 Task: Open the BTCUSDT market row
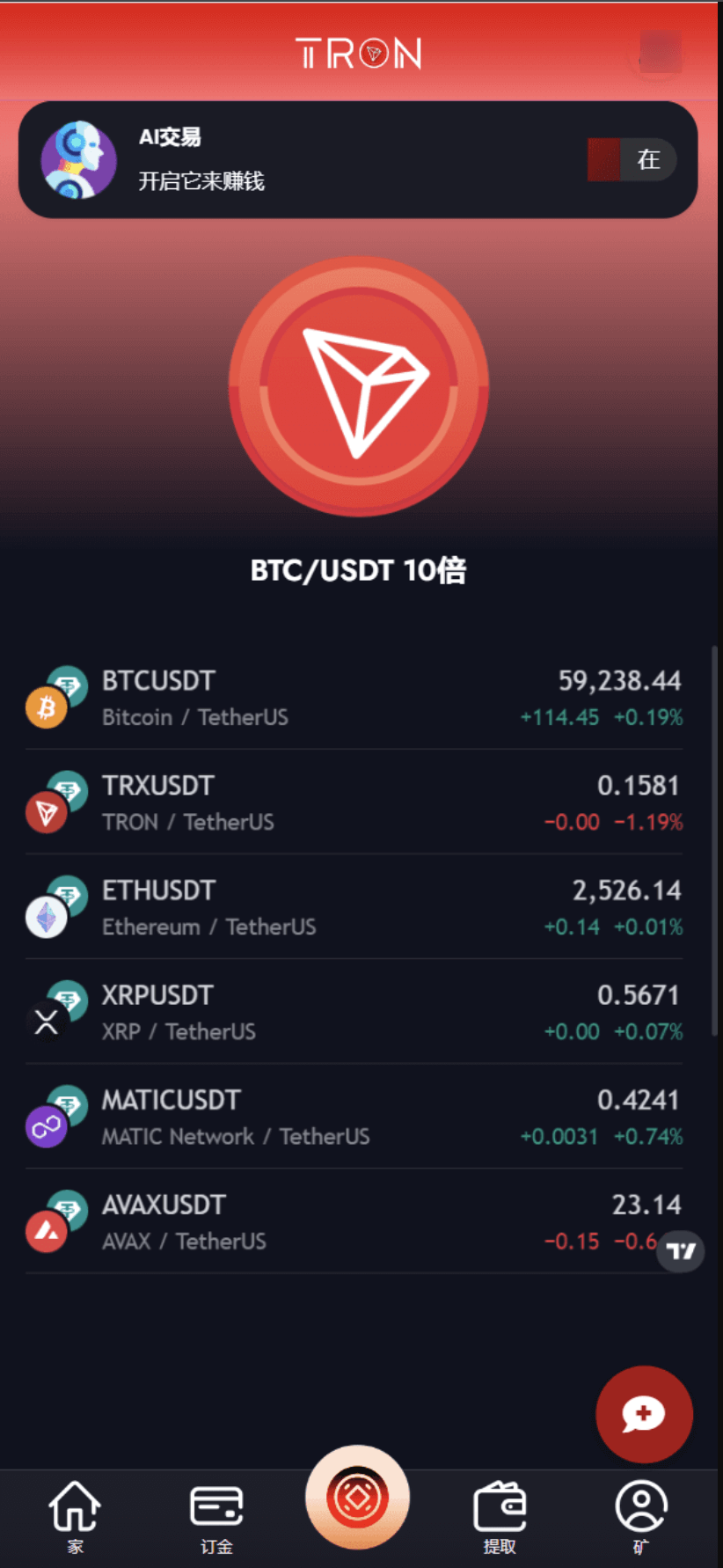tap(354, 698)
